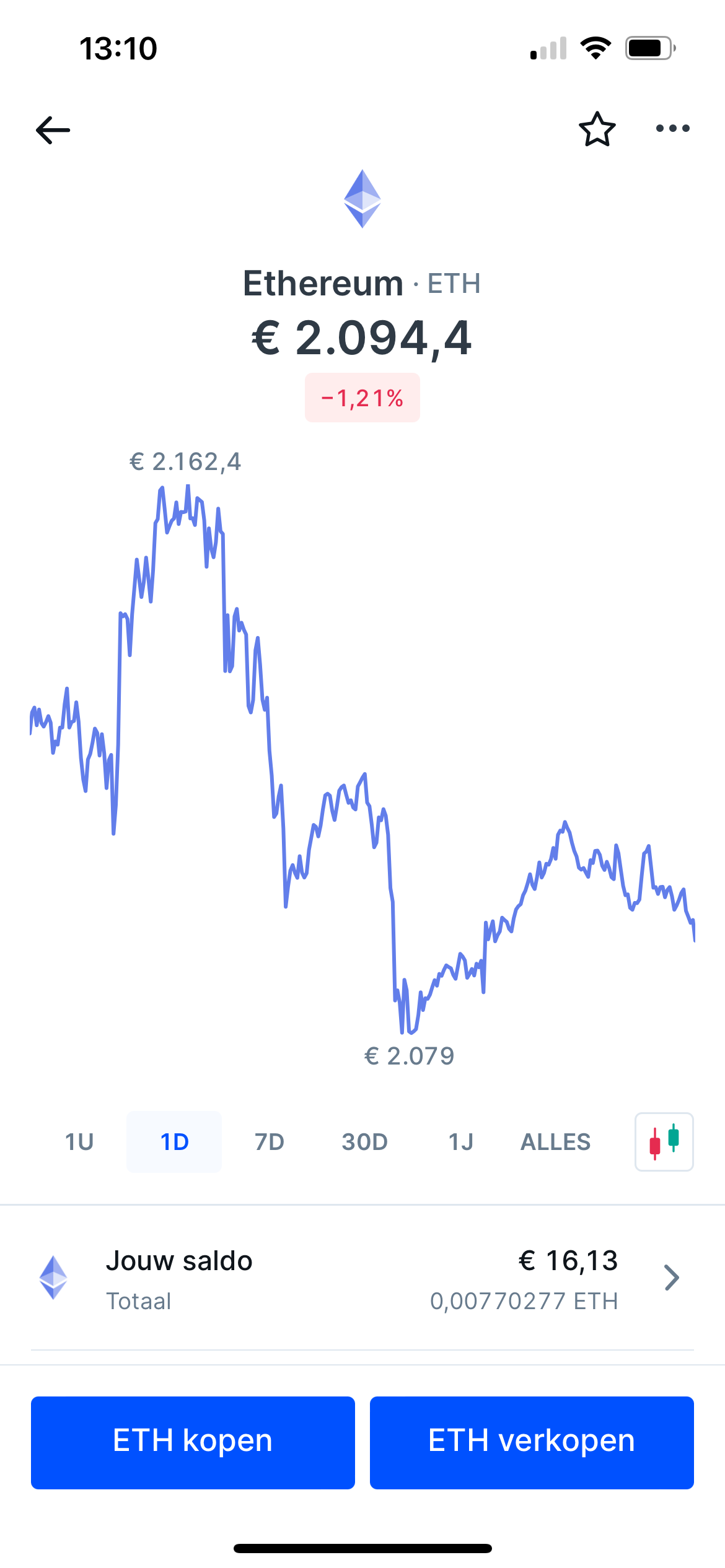
Task: Tap the ETH kopen button
Action: click(193, 1442)
